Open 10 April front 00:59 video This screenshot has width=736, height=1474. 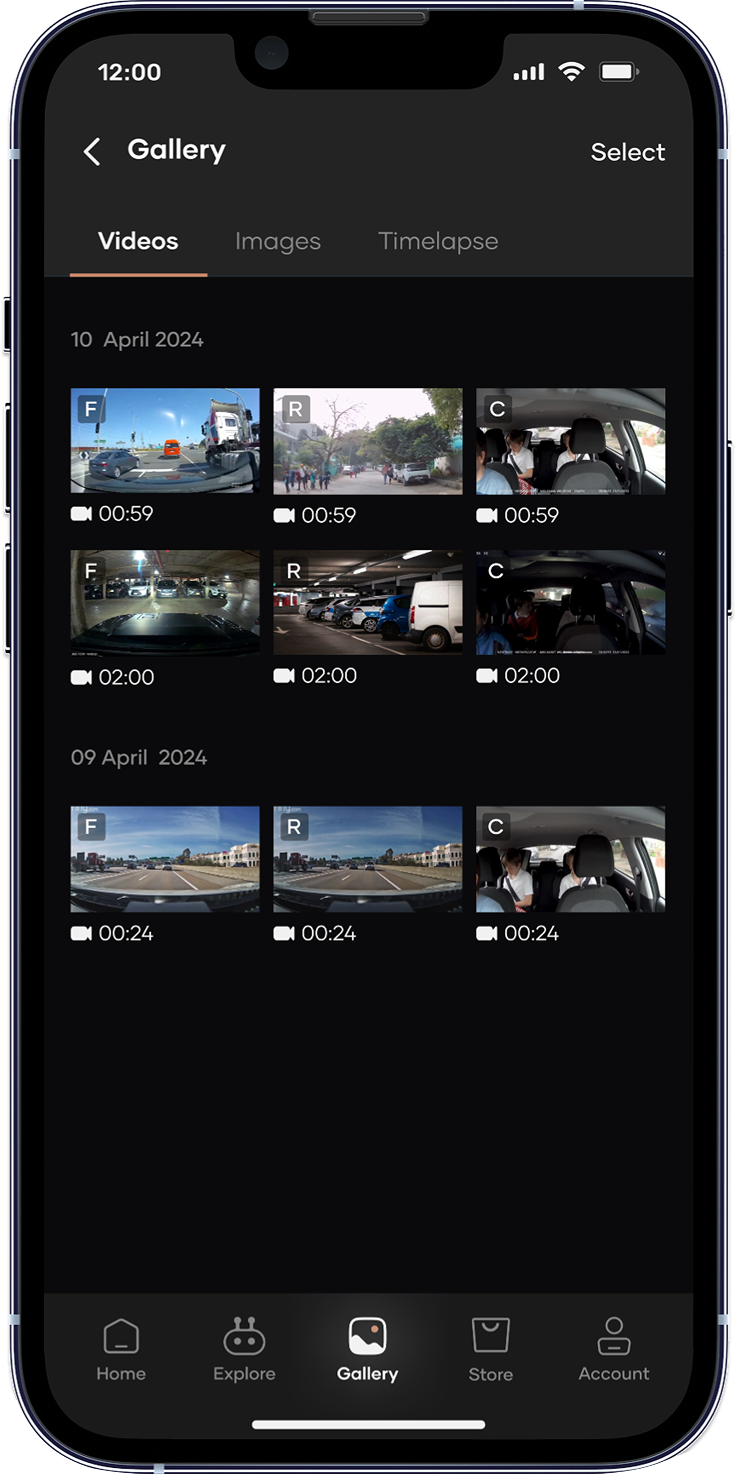point(165,441)
